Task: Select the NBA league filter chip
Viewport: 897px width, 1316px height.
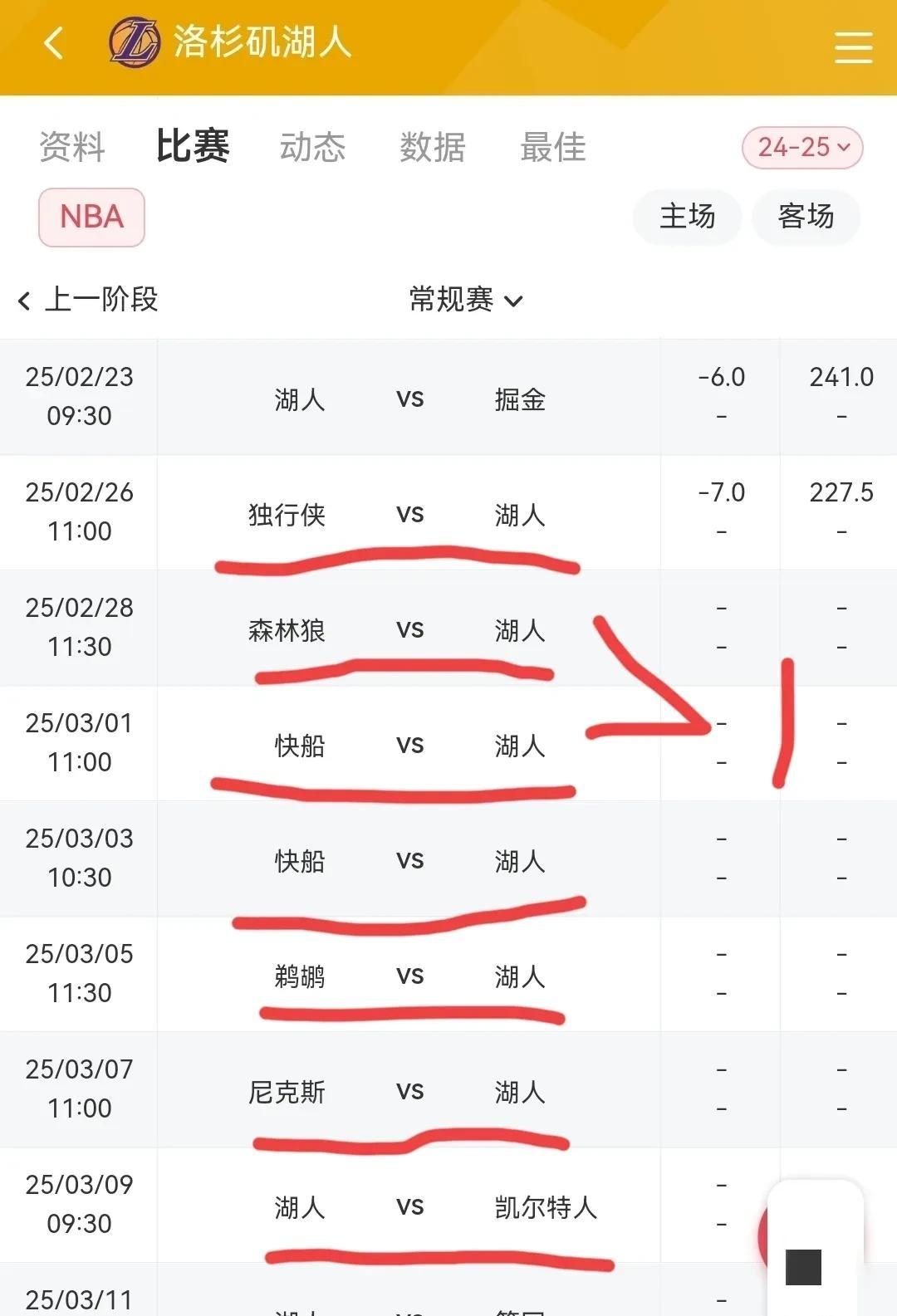Action: pos(91,217)
